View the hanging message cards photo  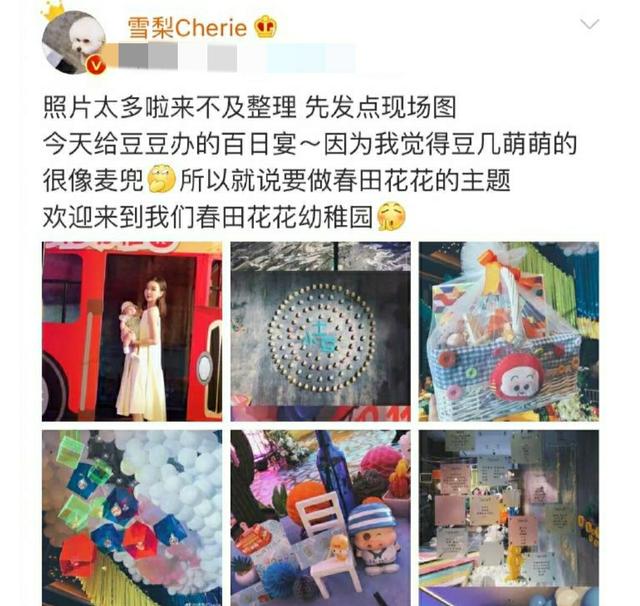coord(508,517)
